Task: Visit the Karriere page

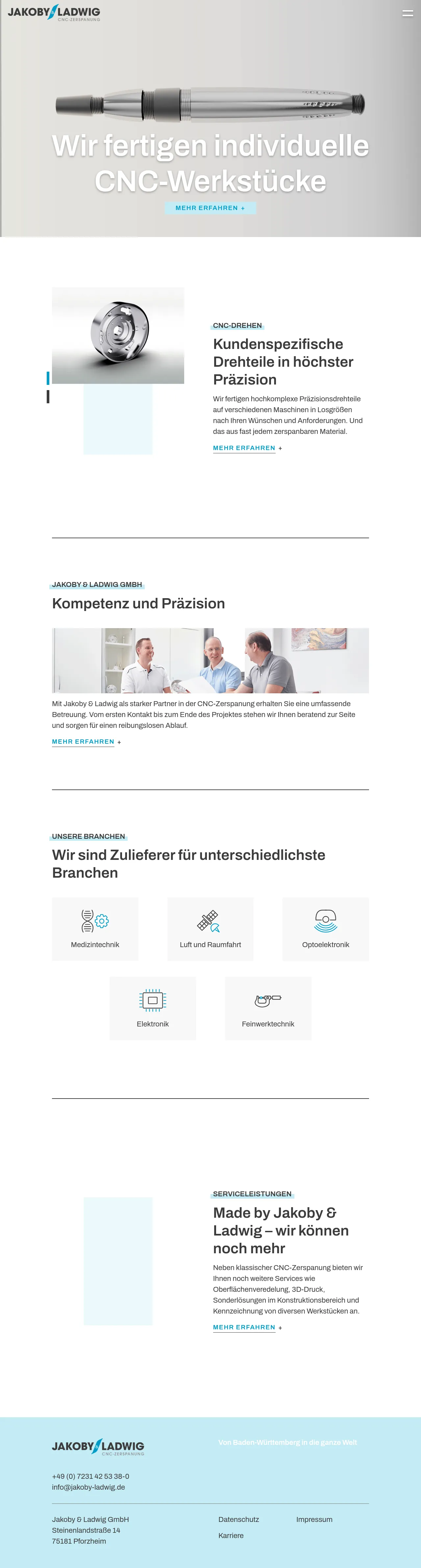Action: pyautogui.click(x=231, y=1536)
